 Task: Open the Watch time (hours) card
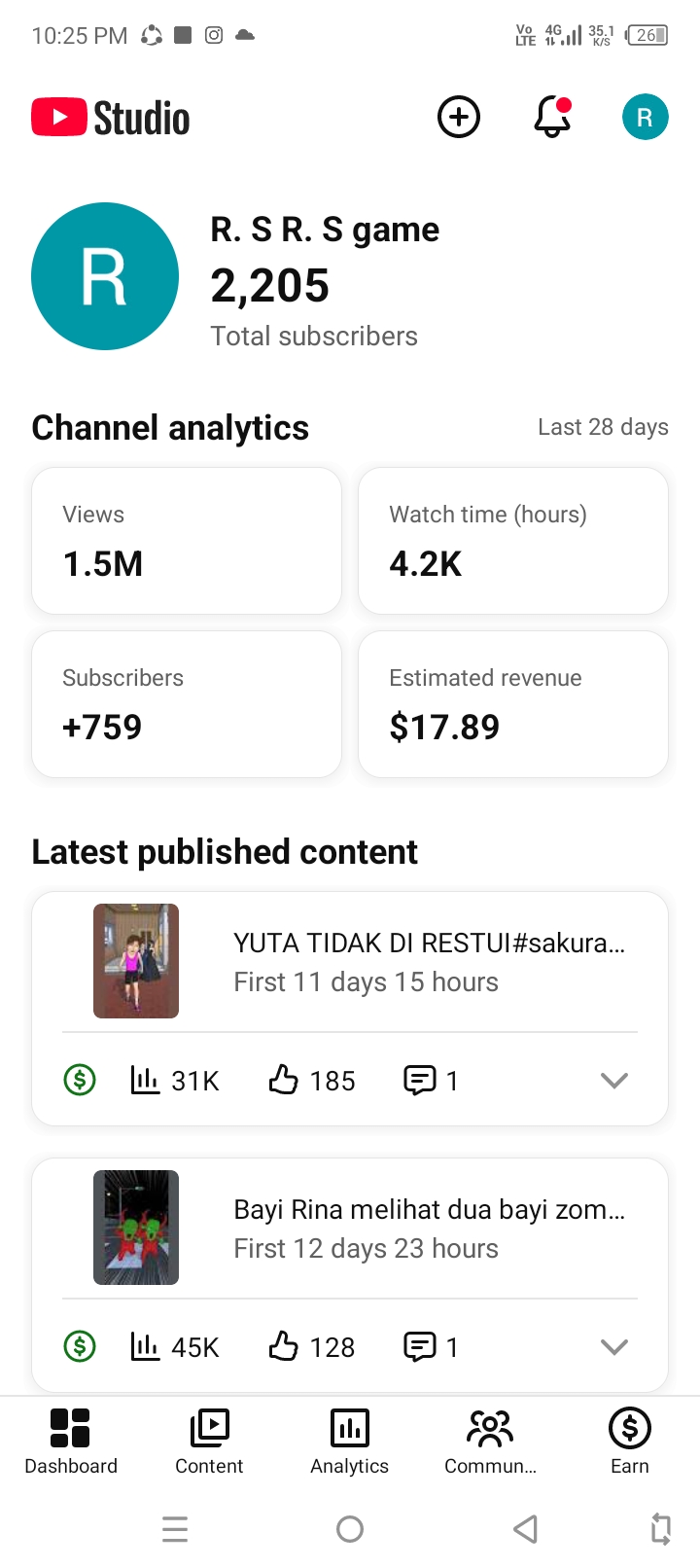click(x=513, y=541)
